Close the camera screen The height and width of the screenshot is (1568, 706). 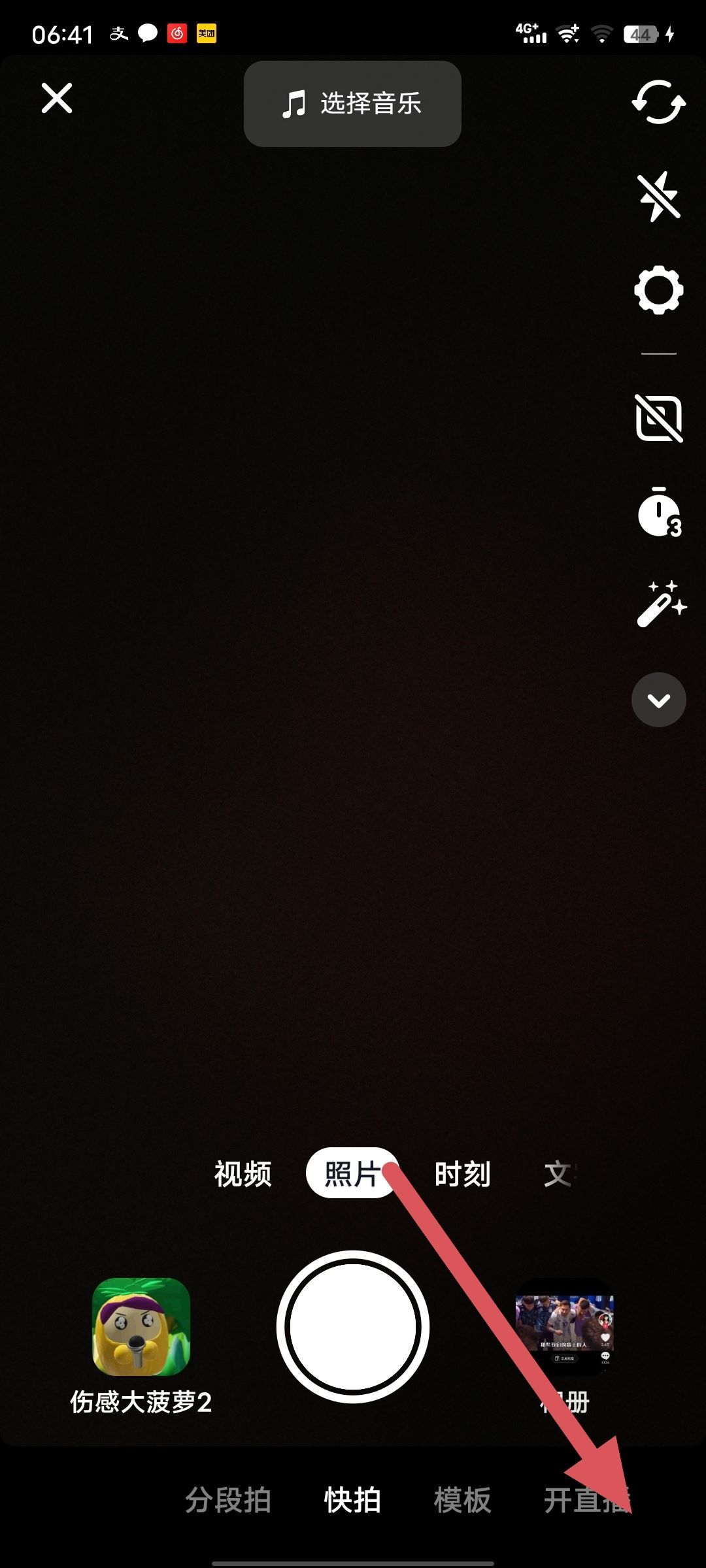[57, 99]
